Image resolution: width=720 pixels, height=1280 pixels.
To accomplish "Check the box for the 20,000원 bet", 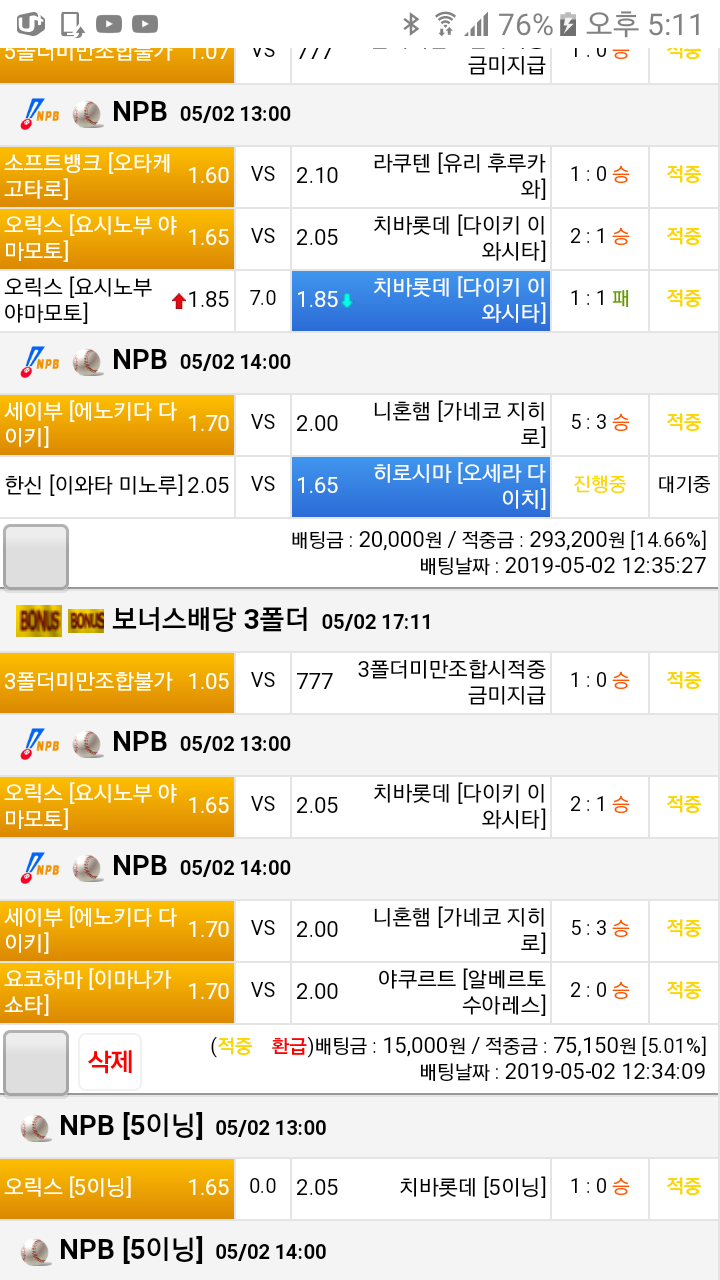I will [36, 556].
